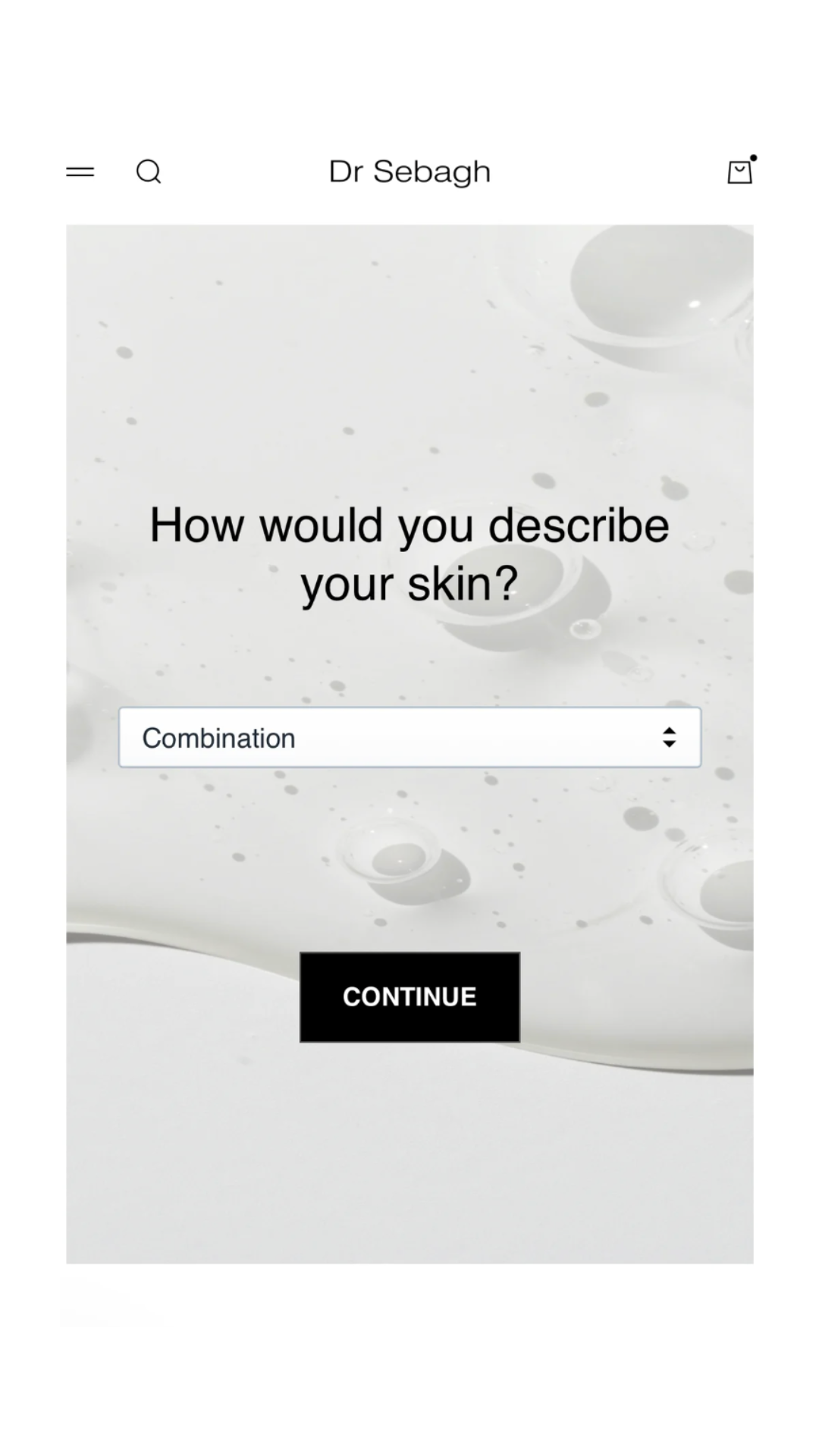819x1456 pixels.
Task: Open the search icon
Action: [x=149, y=171]
